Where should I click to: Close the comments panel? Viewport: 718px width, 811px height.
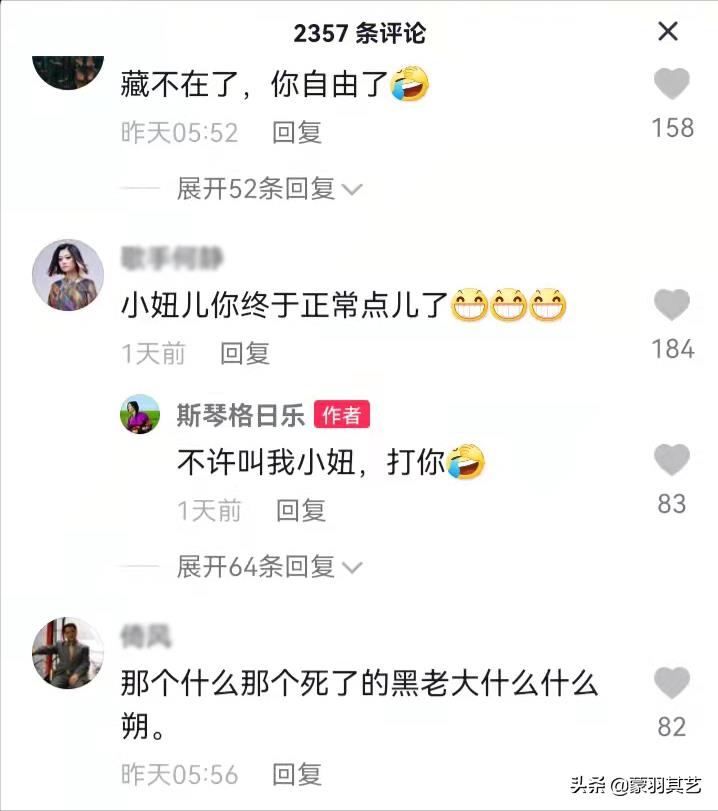(668, 32)
